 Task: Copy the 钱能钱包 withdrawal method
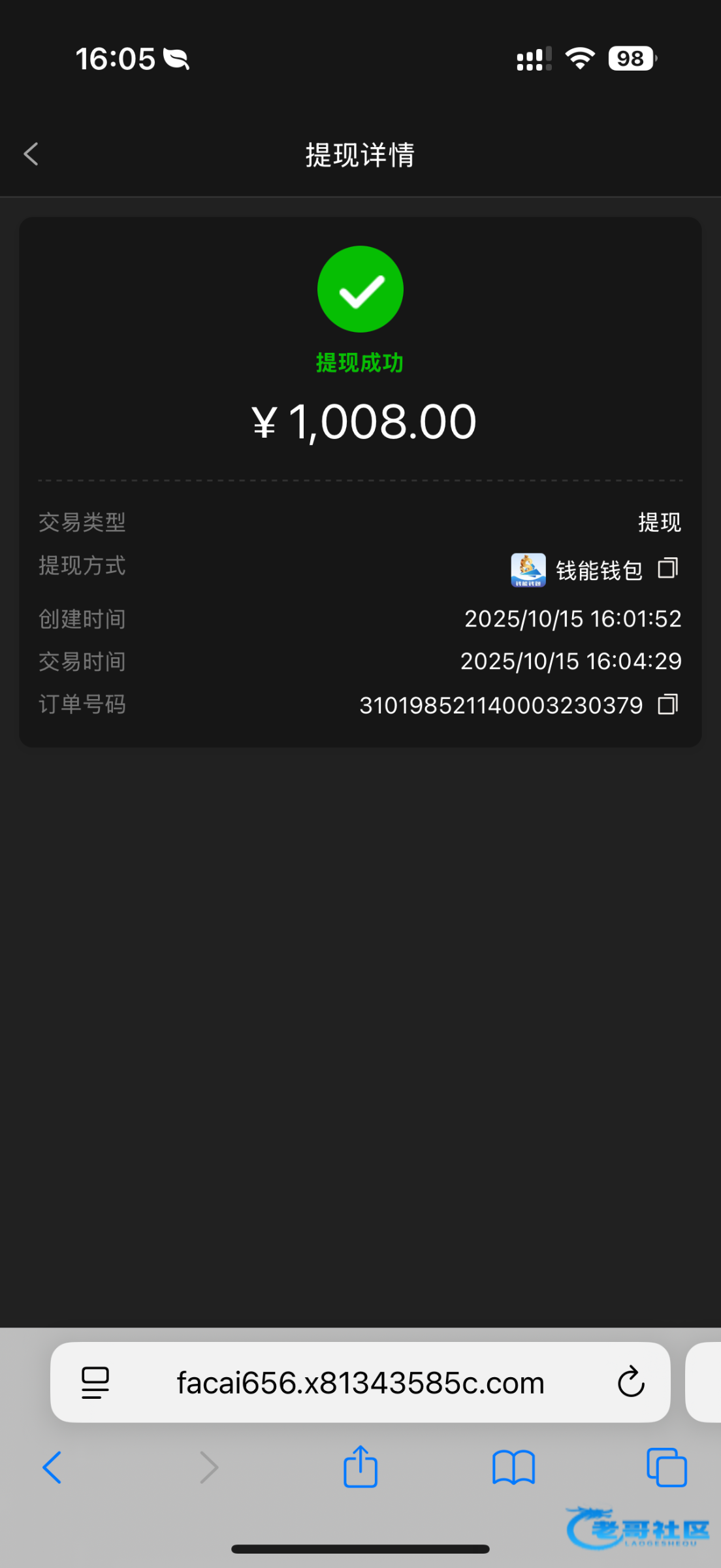click(667, 568)
